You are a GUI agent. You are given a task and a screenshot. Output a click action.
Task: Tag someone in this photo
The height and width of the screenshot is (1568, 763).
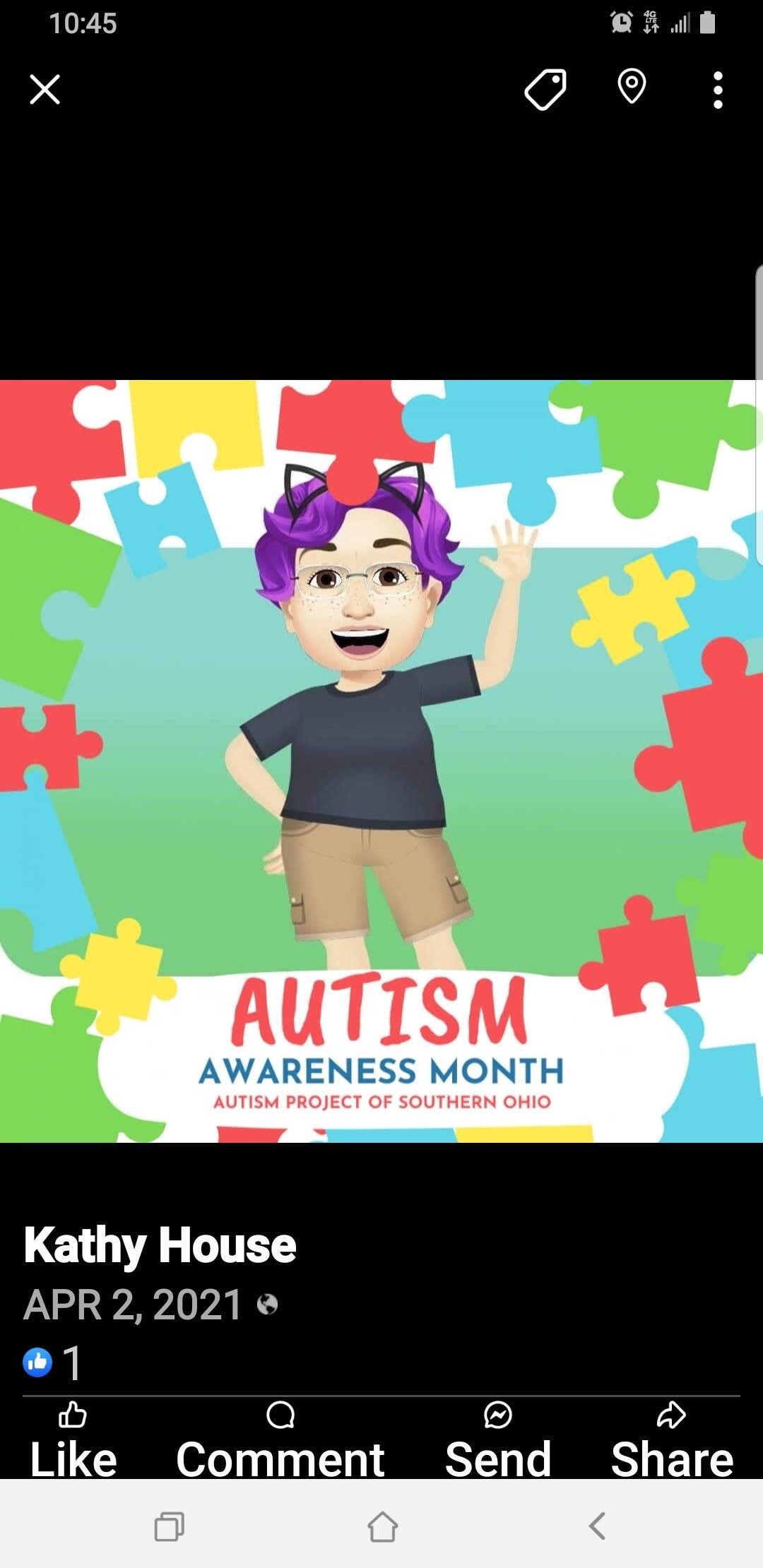[545, 90]
